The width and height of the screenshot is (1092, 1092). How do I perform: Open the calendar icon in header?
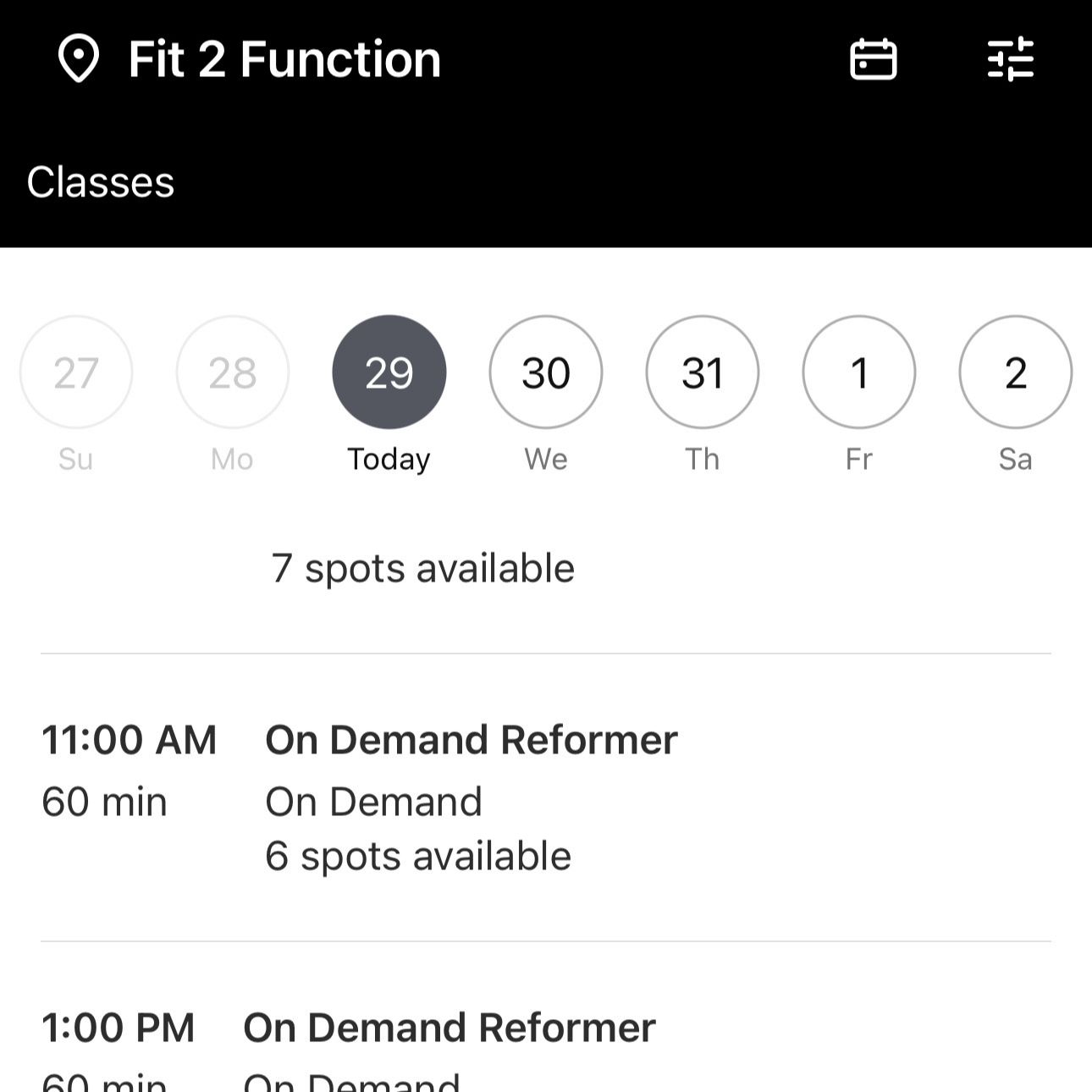[x=873, y=59]
